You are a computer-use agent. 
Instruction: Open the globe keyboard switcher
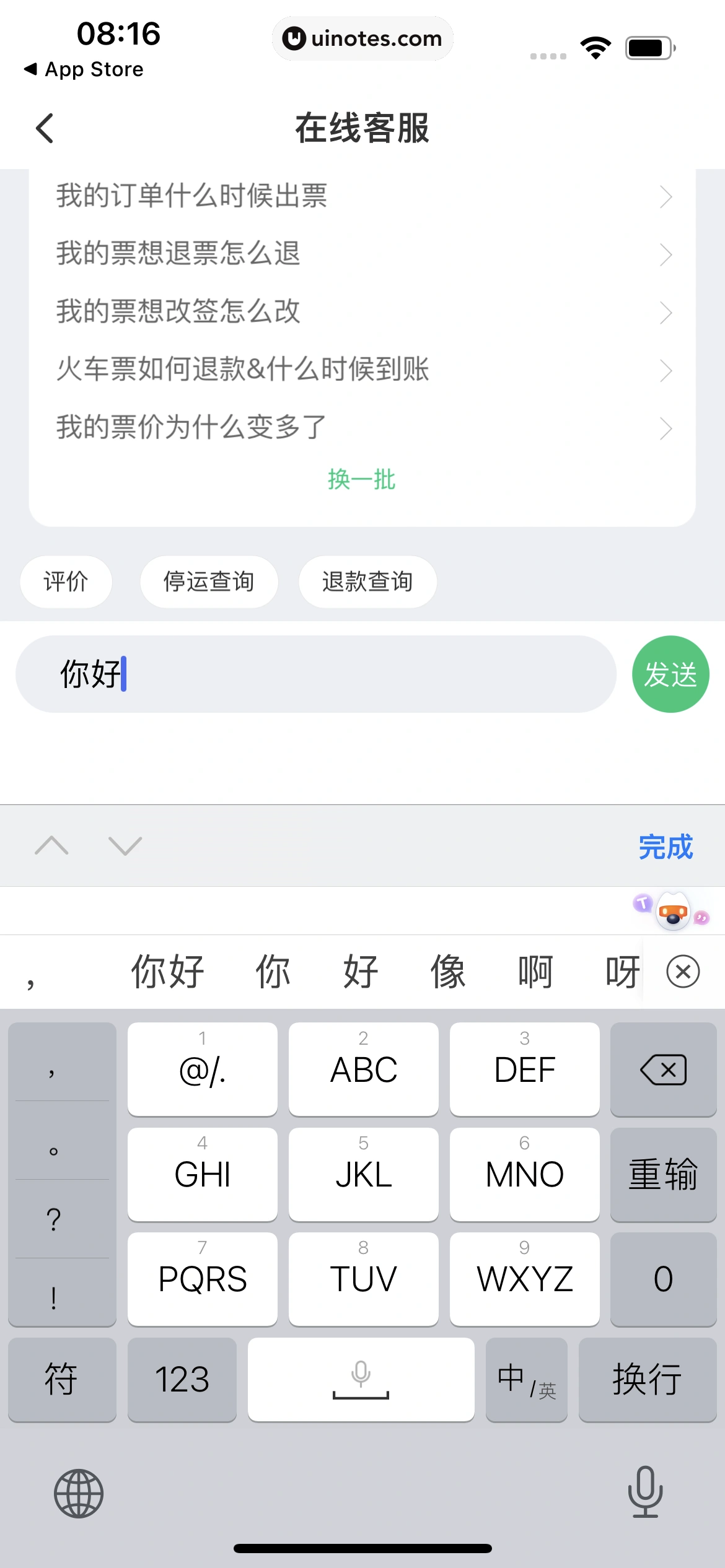pyautogui.click(x=79, y=1493)
